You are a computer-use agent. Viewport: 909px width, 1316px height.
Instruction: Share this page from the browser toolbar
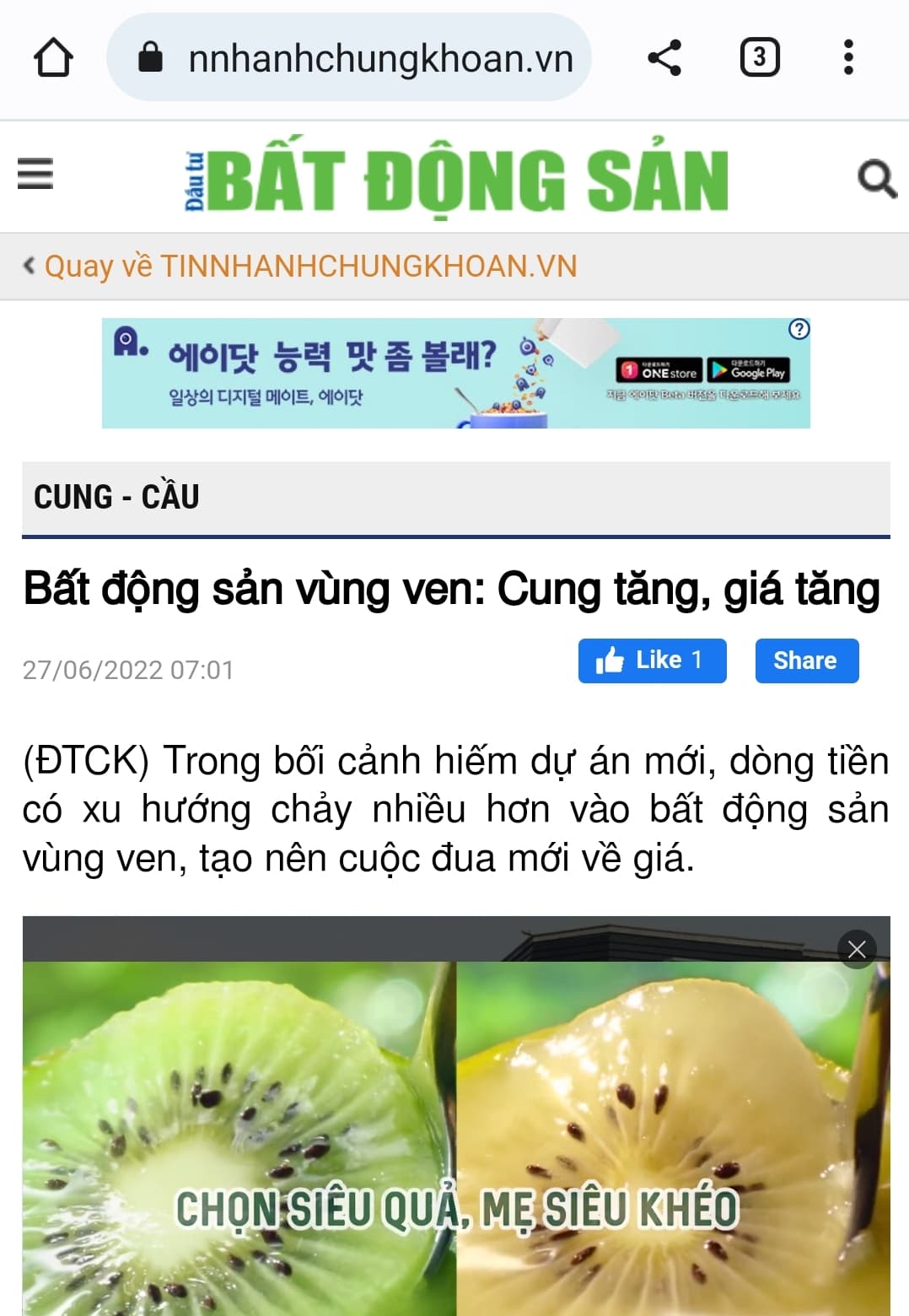pos(664,58)
